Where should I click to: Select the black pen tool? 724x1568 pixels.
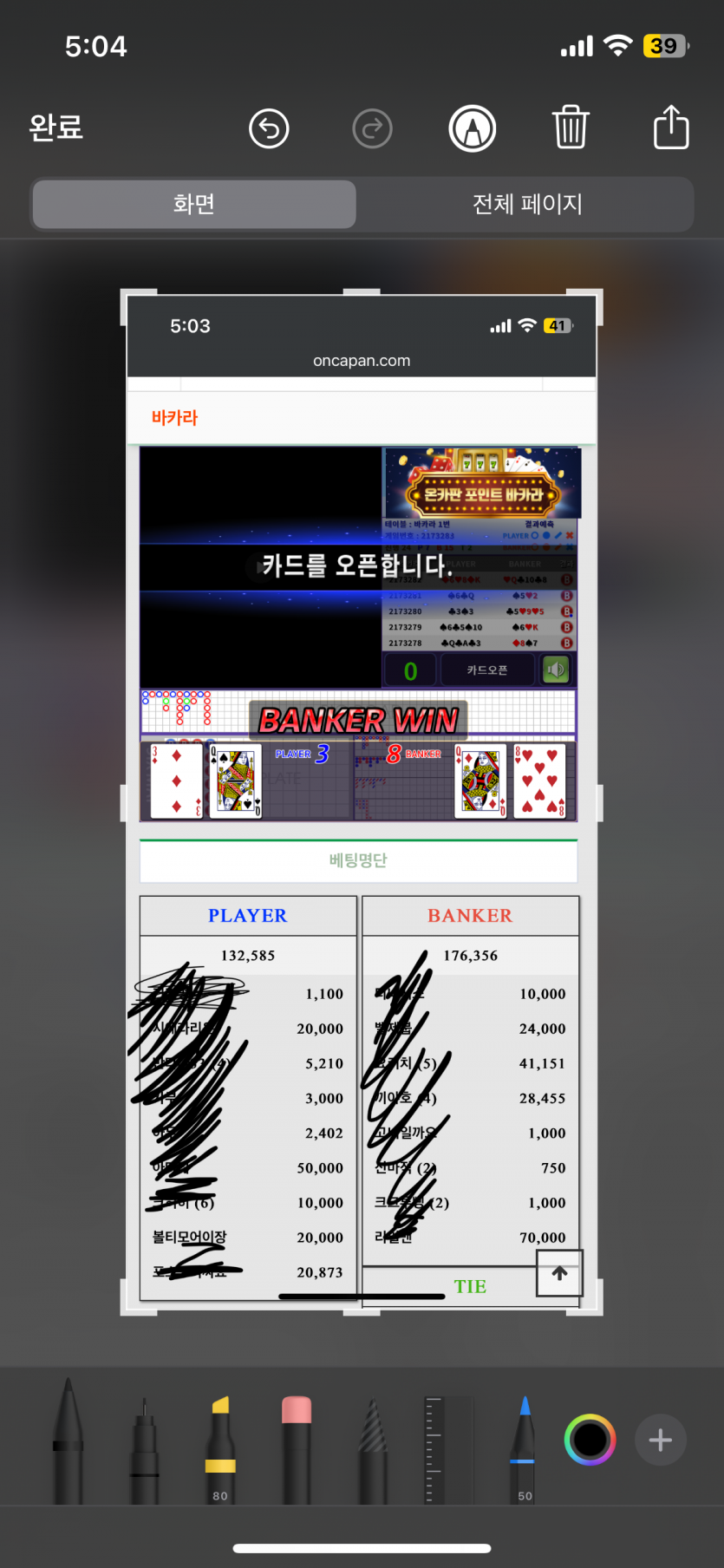pos(68,1444)
